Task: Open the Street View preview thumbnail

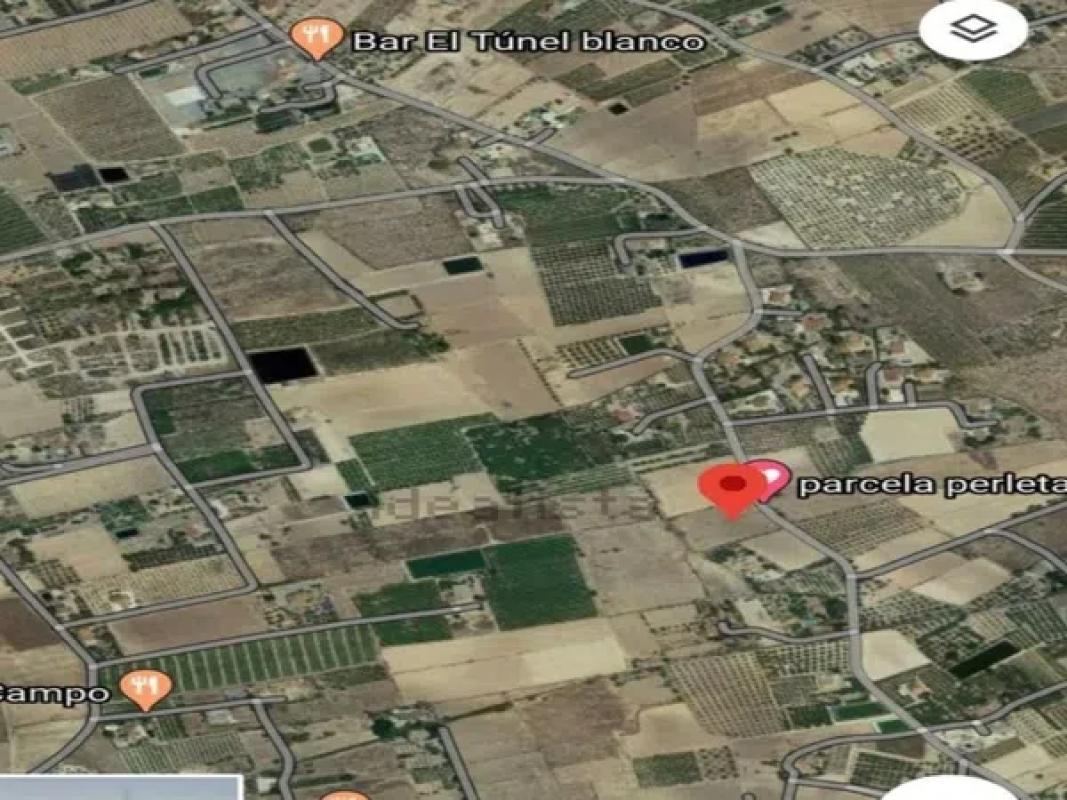Action: 120,787
